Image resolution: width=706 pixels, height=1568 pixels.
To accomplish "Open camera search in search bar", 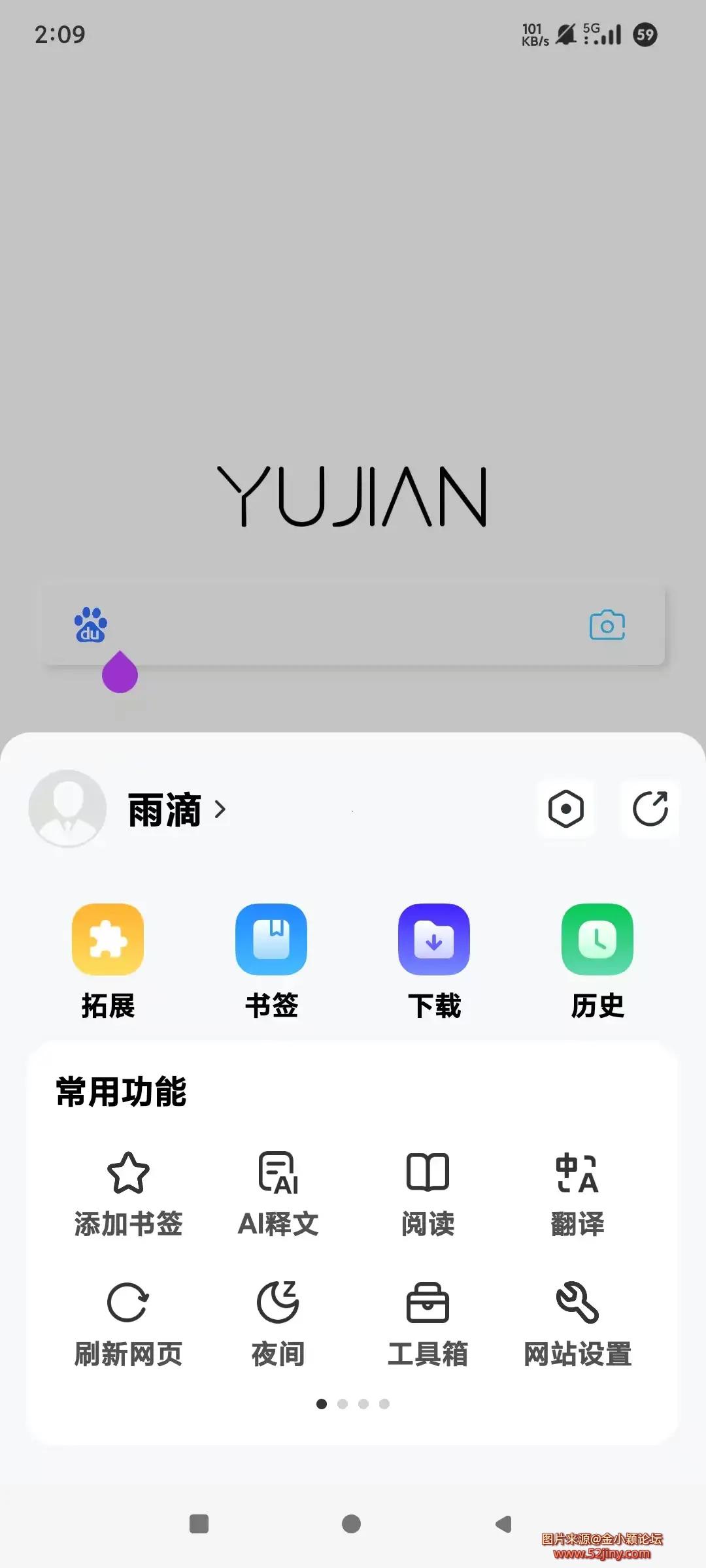I will (607, 625).
